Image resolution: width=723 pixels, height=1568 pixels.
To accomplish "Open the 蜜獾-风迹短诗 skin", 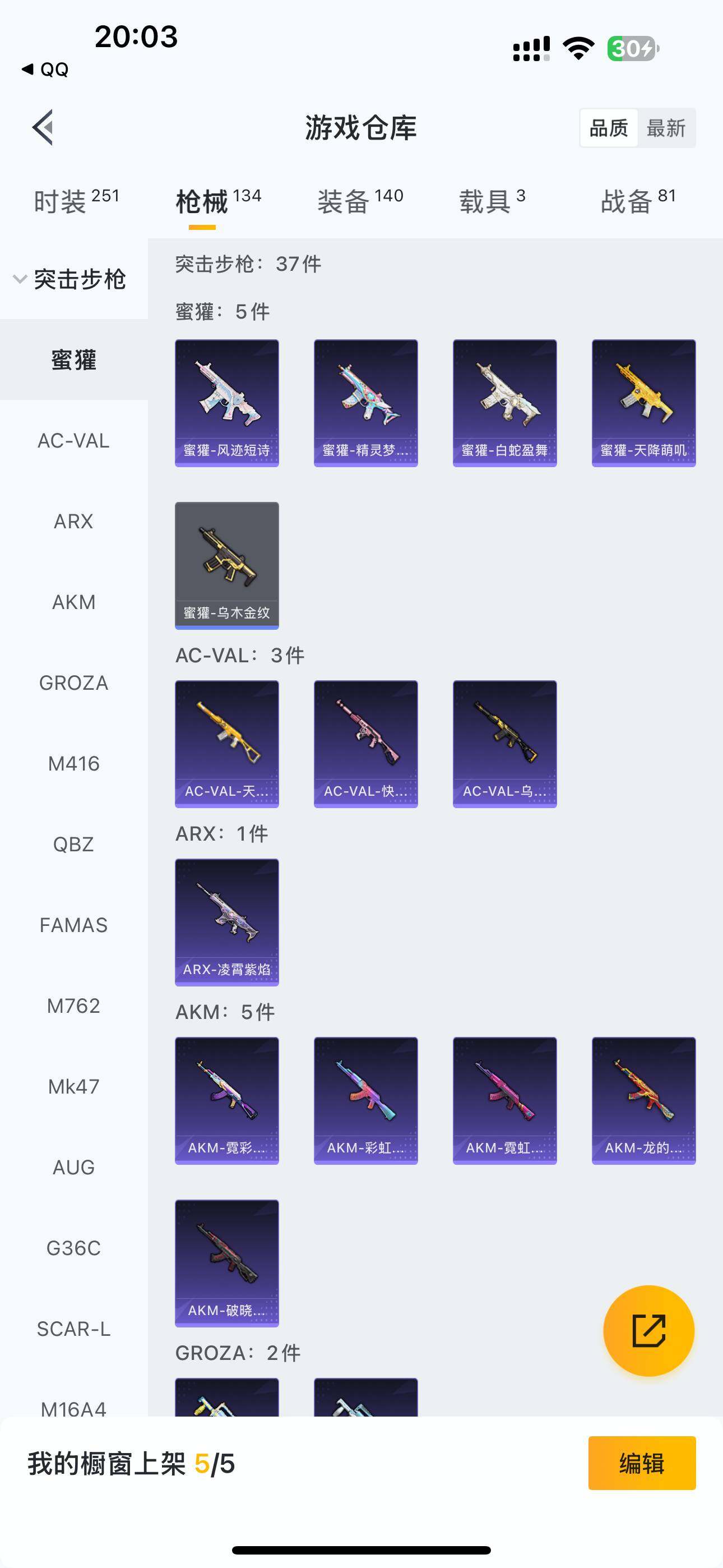I will (227, 403).
